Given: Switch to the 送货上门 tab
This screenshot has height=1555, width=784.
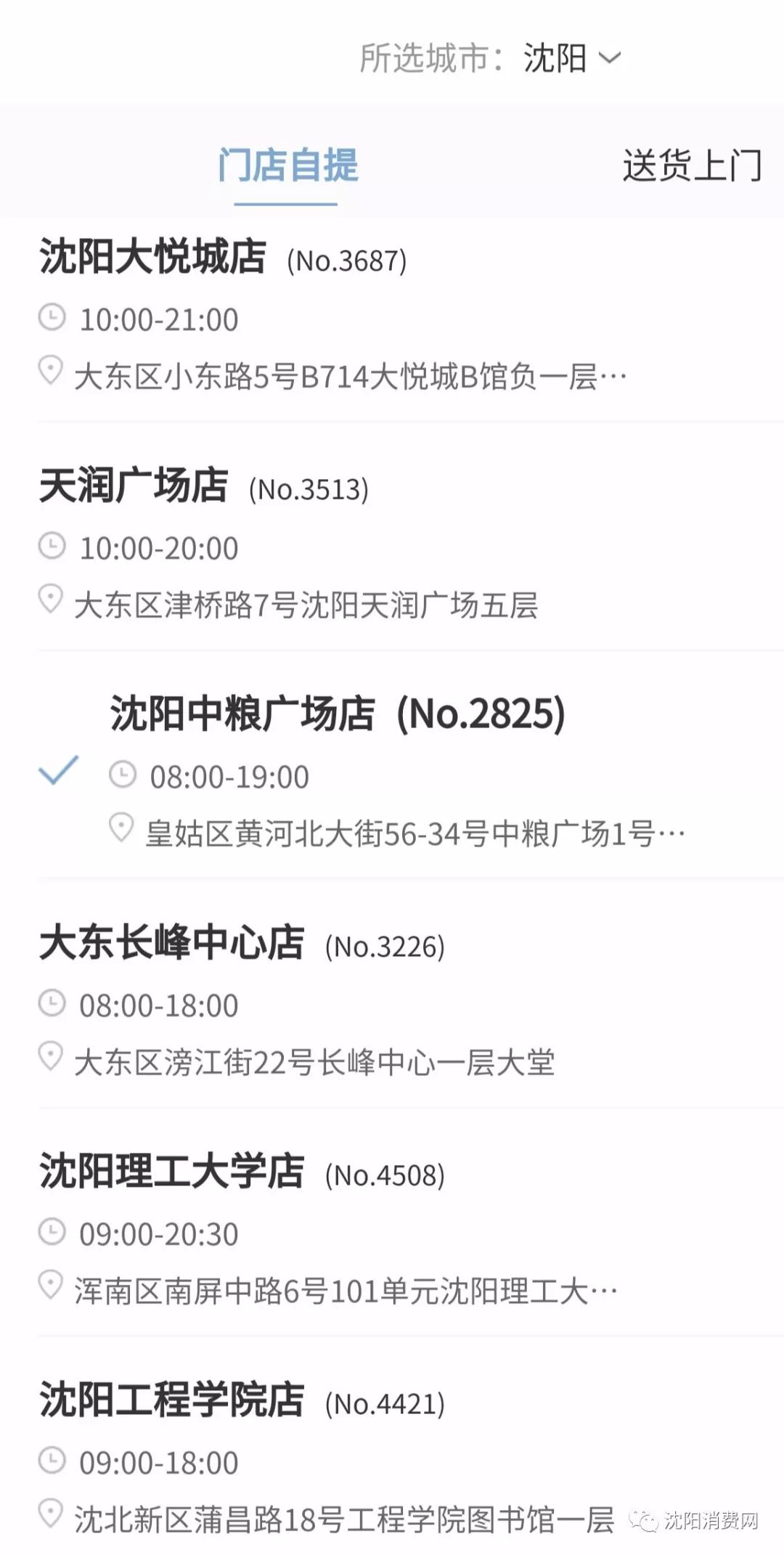Looking at the screenshot, I should 691,166.
